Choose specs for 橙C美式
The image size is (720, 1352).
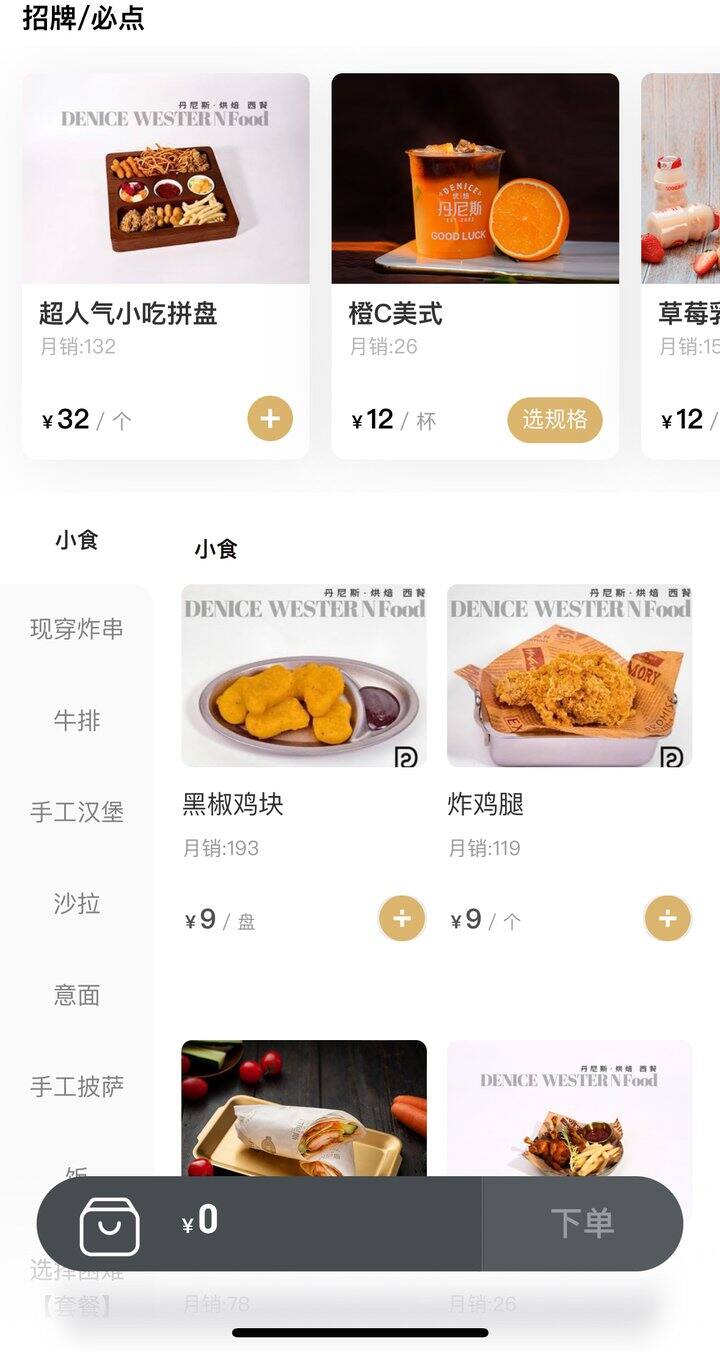[555, 419]
